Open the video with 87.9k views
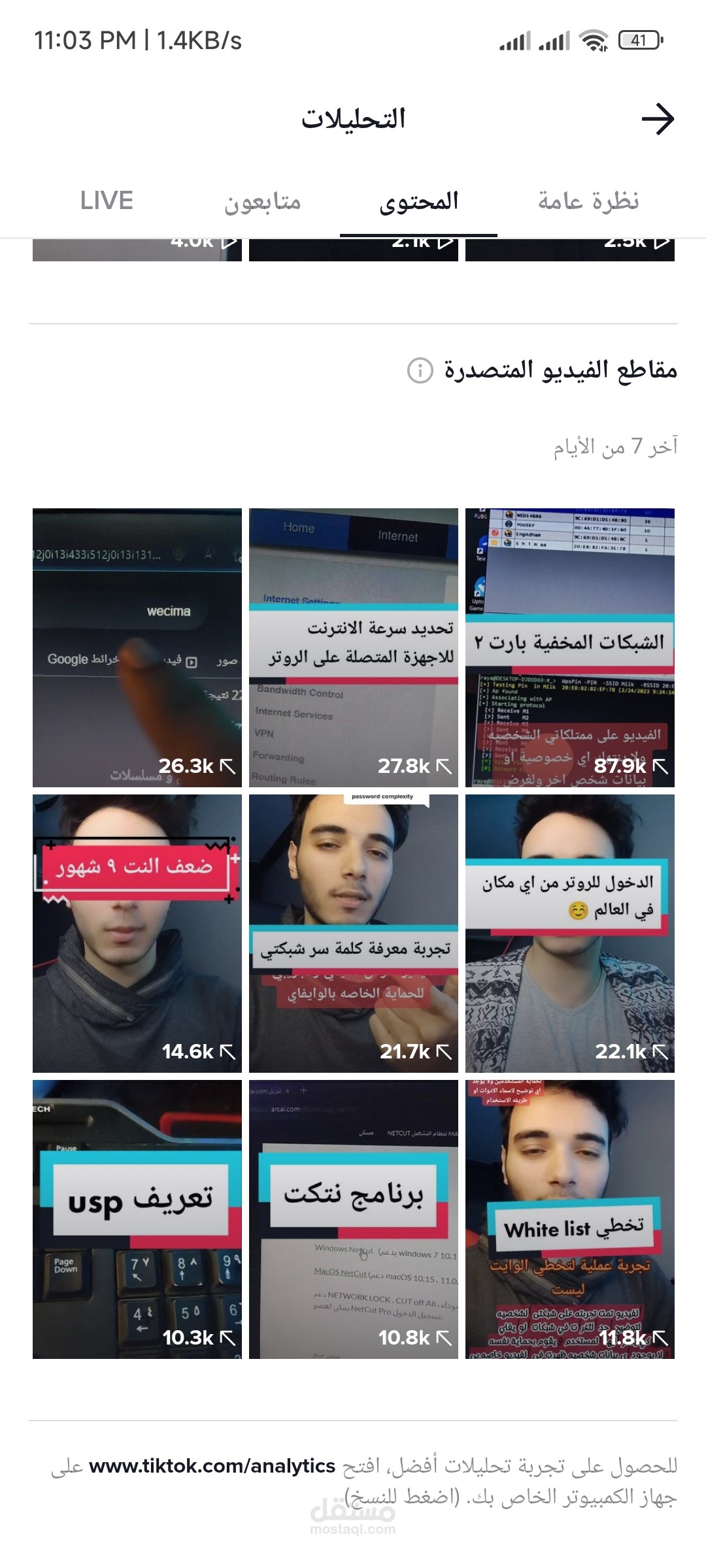Screen dimensions: 706x1568 (569, 647)
